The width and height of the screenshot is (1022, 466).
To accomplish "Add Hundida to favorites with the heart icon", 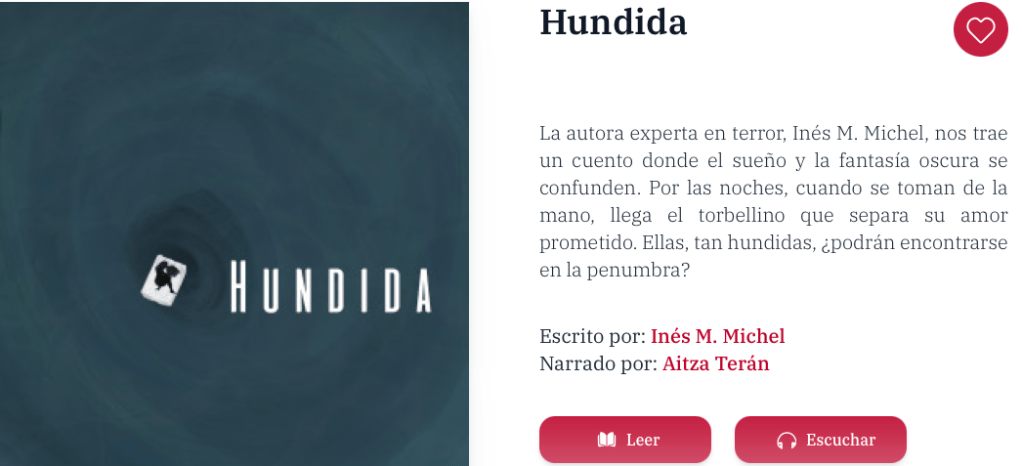I will coord(980,30).
